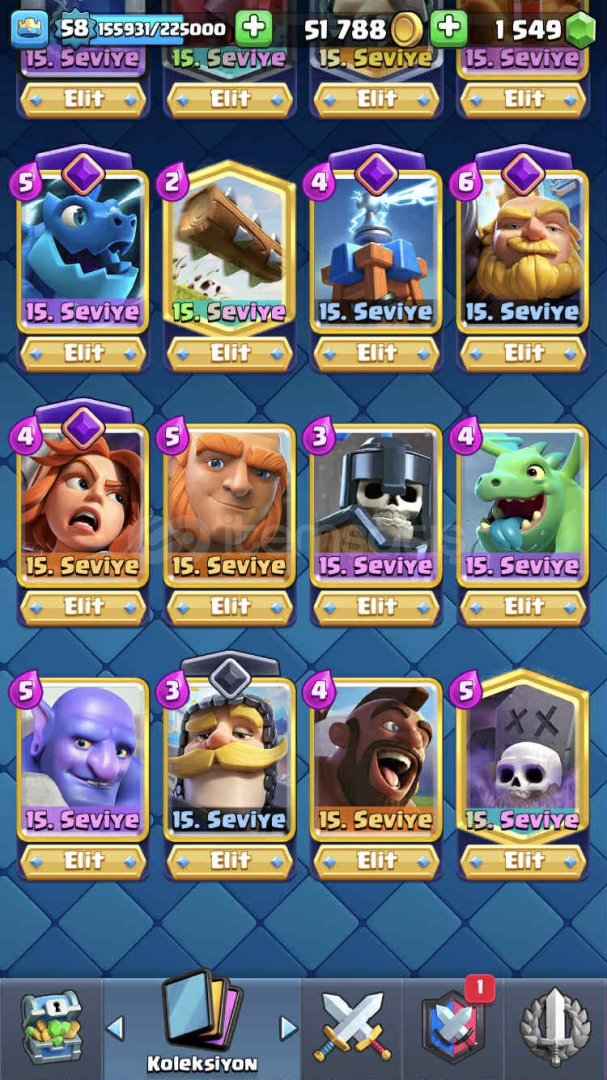Tap Elit button under the Knight card
This screenshot has width=607, height=1080.
coord(229,862)
